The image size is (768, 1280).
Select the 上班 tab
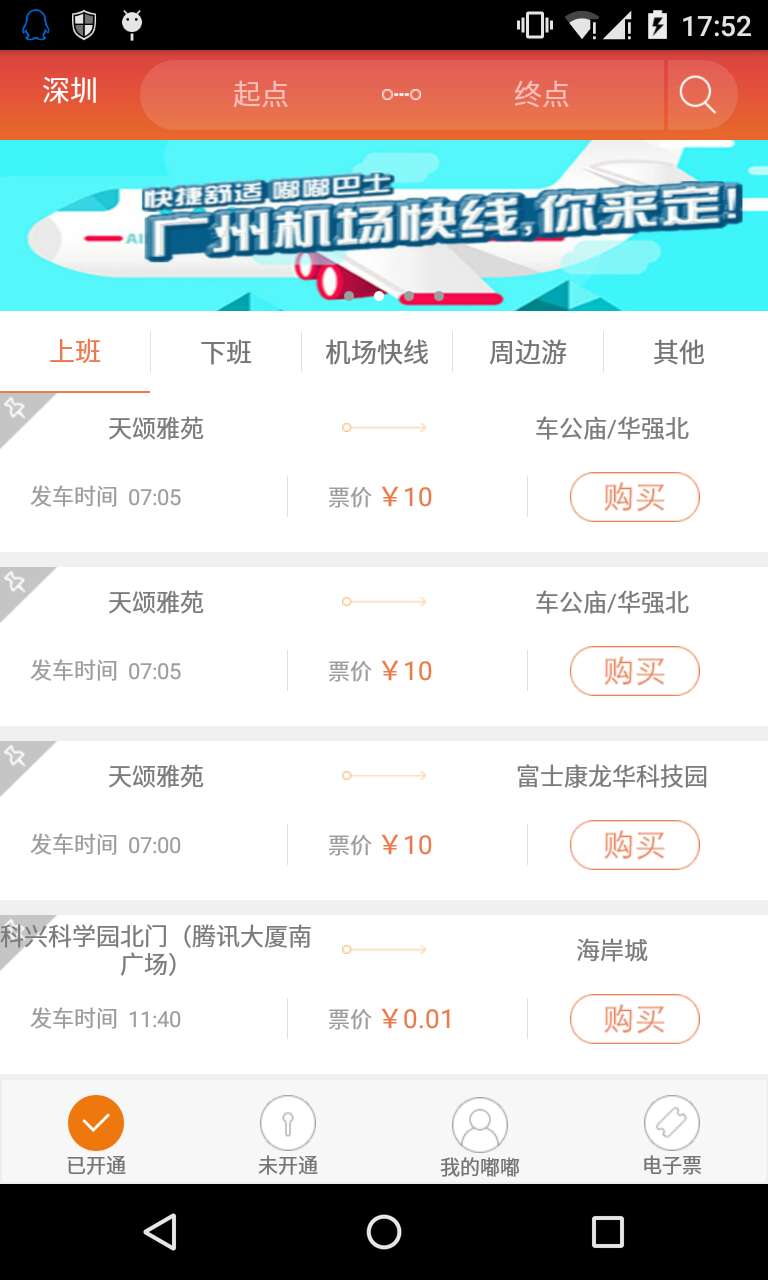pos(75,352)
